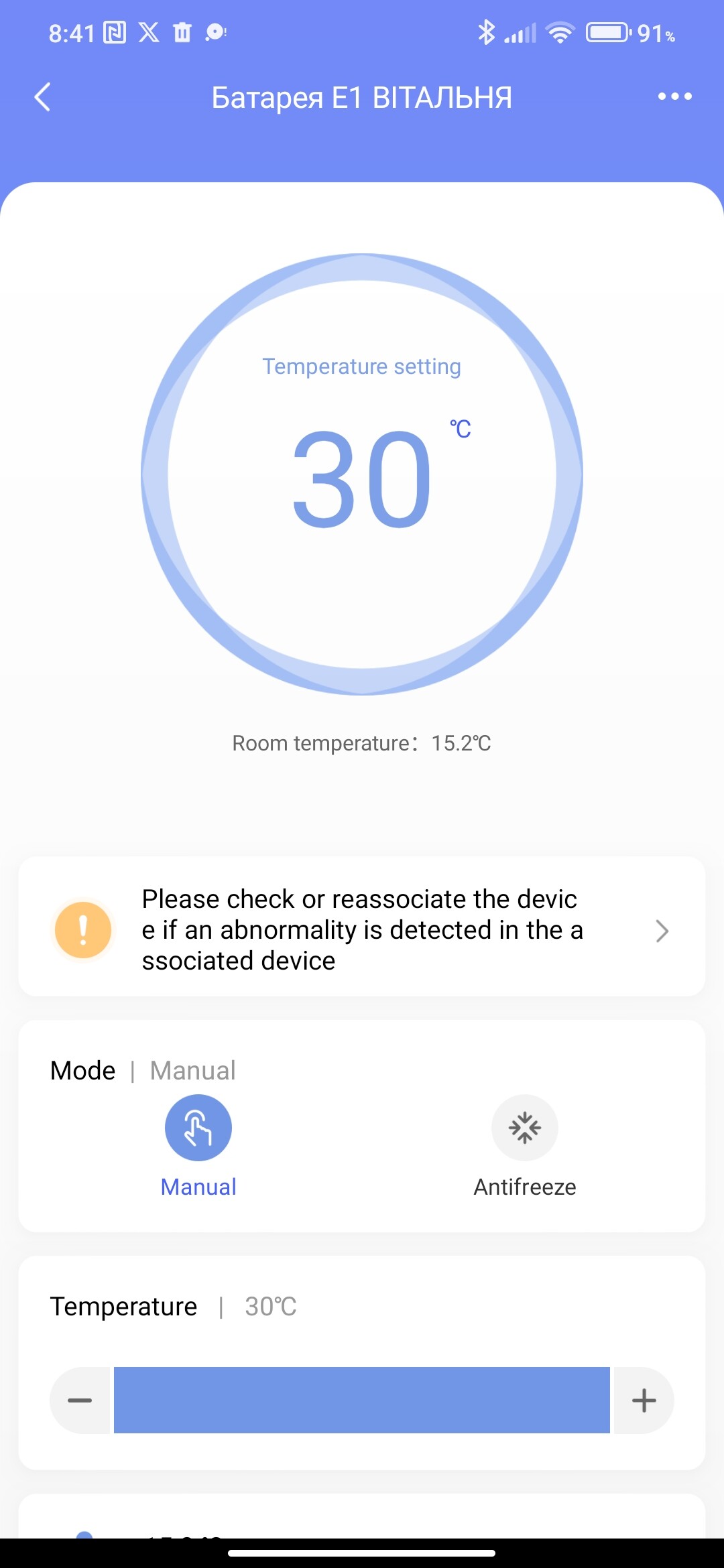Screen dimensions: 724x1568
Task: Open the three-dot overflow menu
Action: [674, 96]
